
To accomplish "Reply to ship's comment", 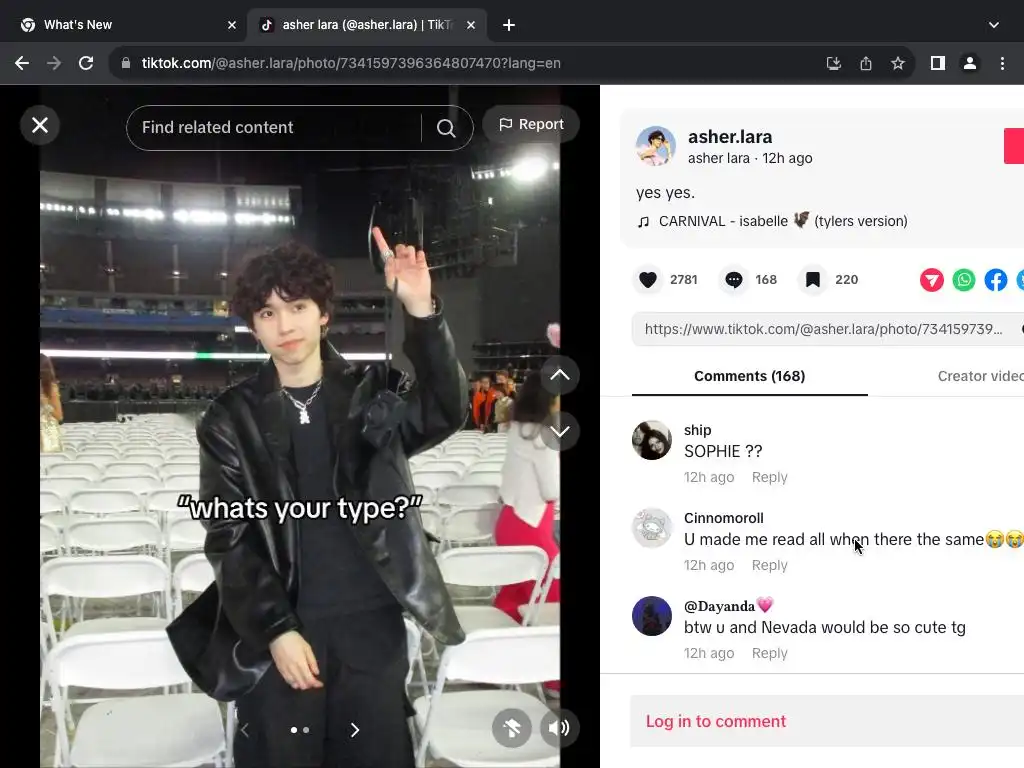I will pos(769,477).
